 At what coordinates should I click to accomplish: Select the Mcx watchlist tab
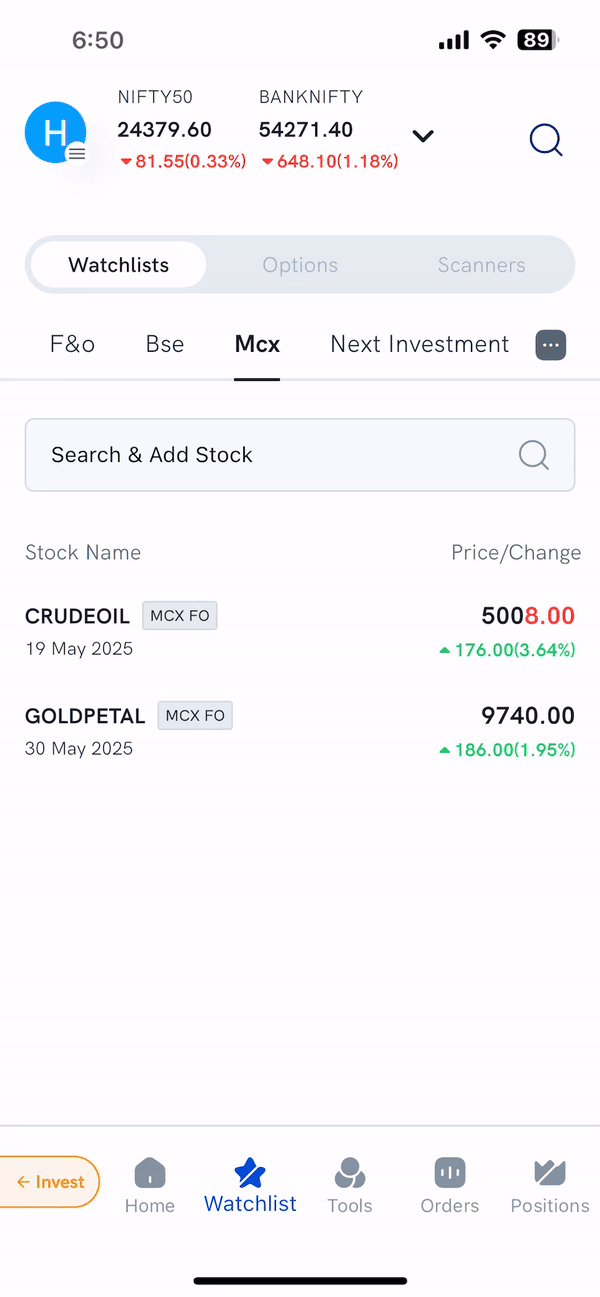coord(257,345)
